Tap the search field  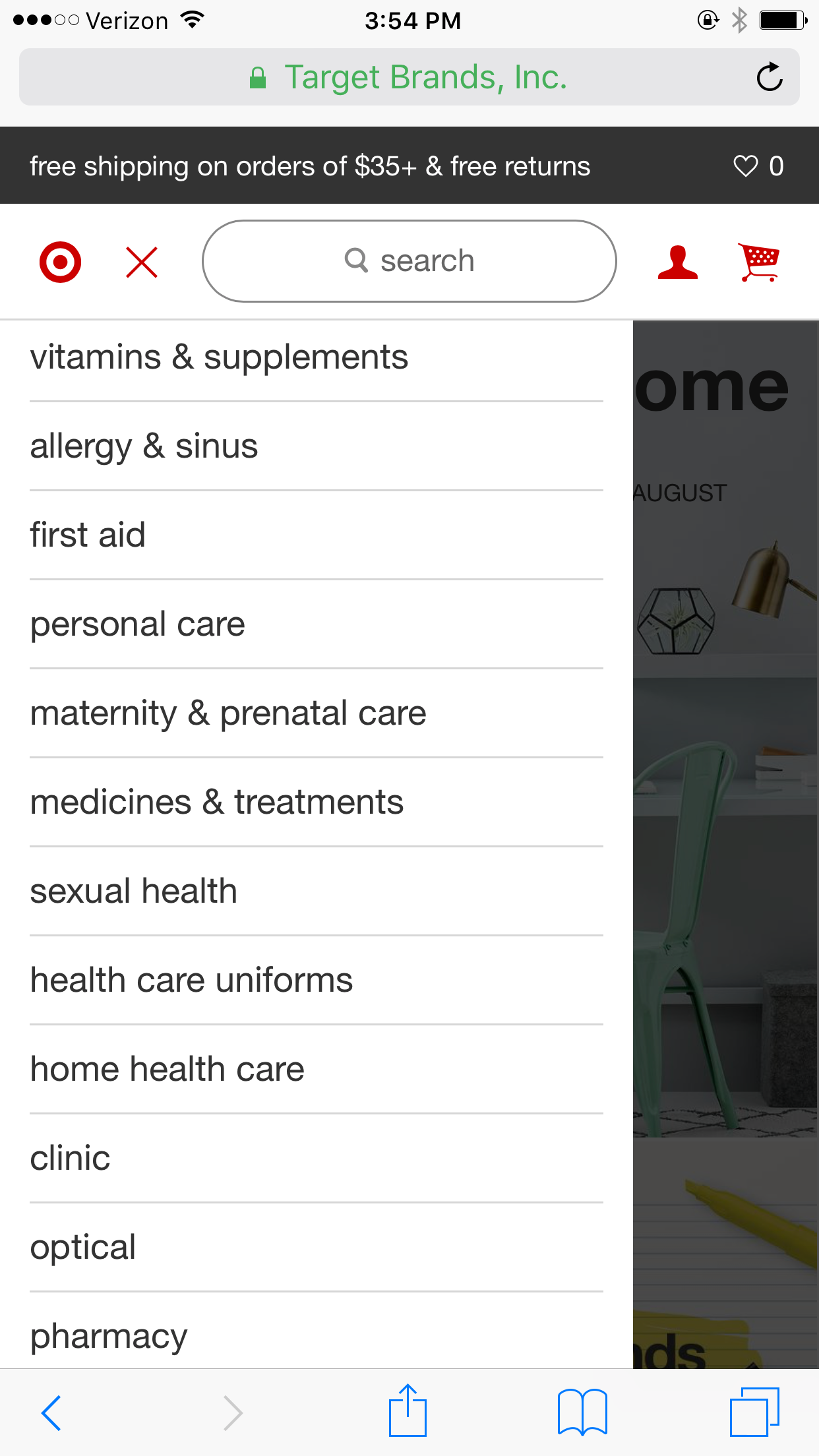pyautogui.click(x=409, y=261)
